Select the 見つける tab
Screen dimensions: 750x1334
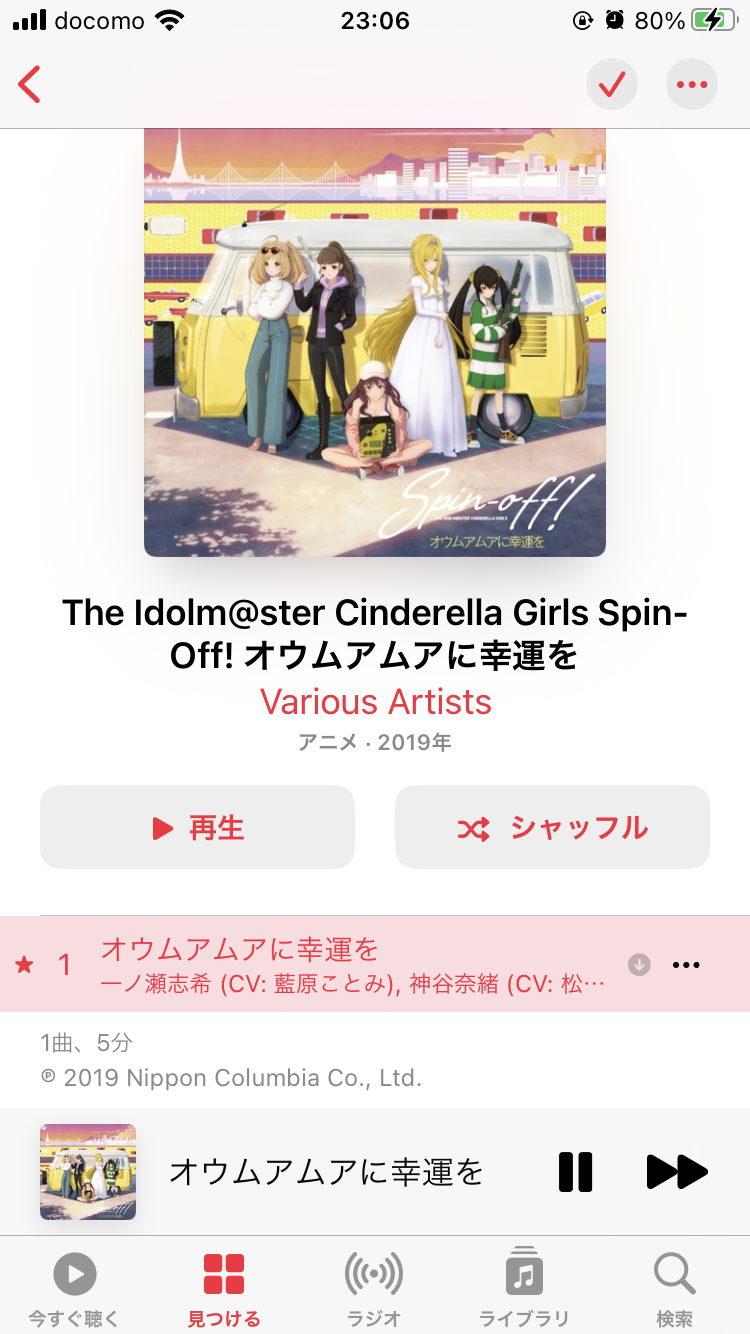coord(224,1274)
